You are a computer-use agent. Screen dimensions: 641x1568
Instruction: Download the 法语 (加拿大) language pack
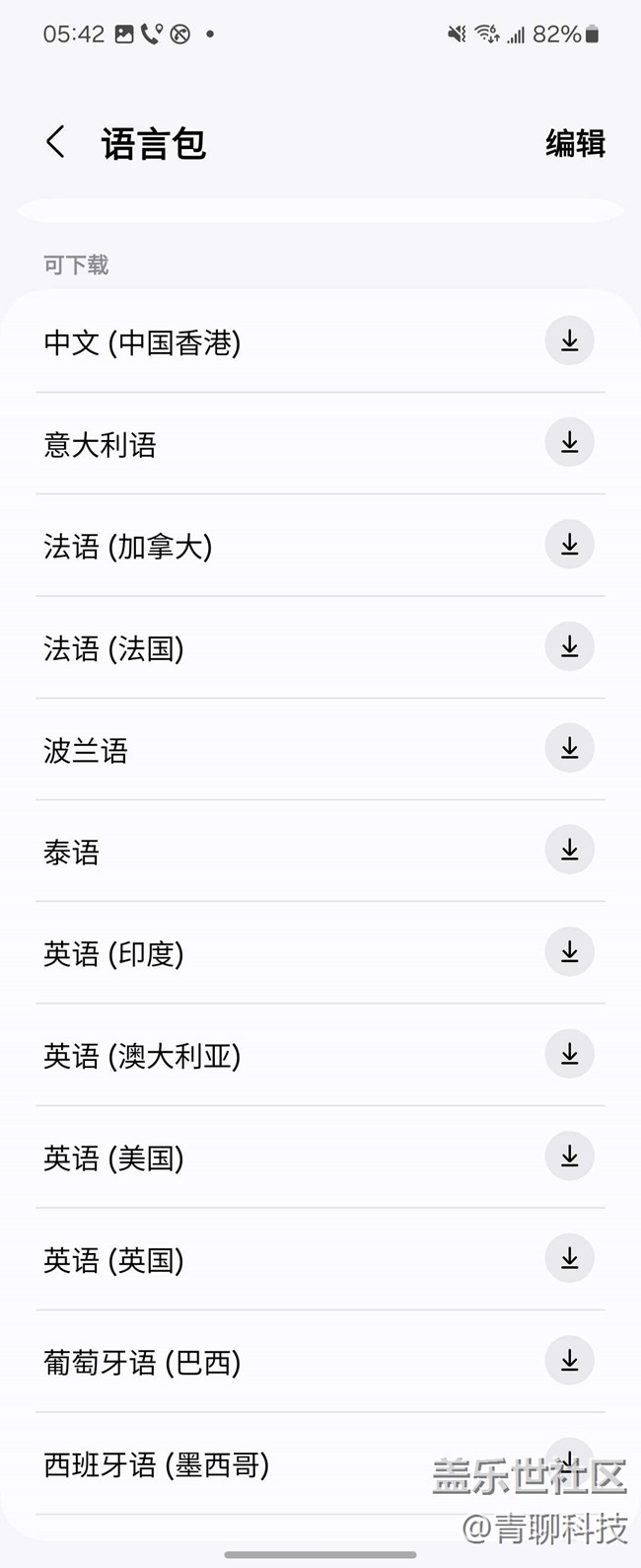tap(569, 545)
